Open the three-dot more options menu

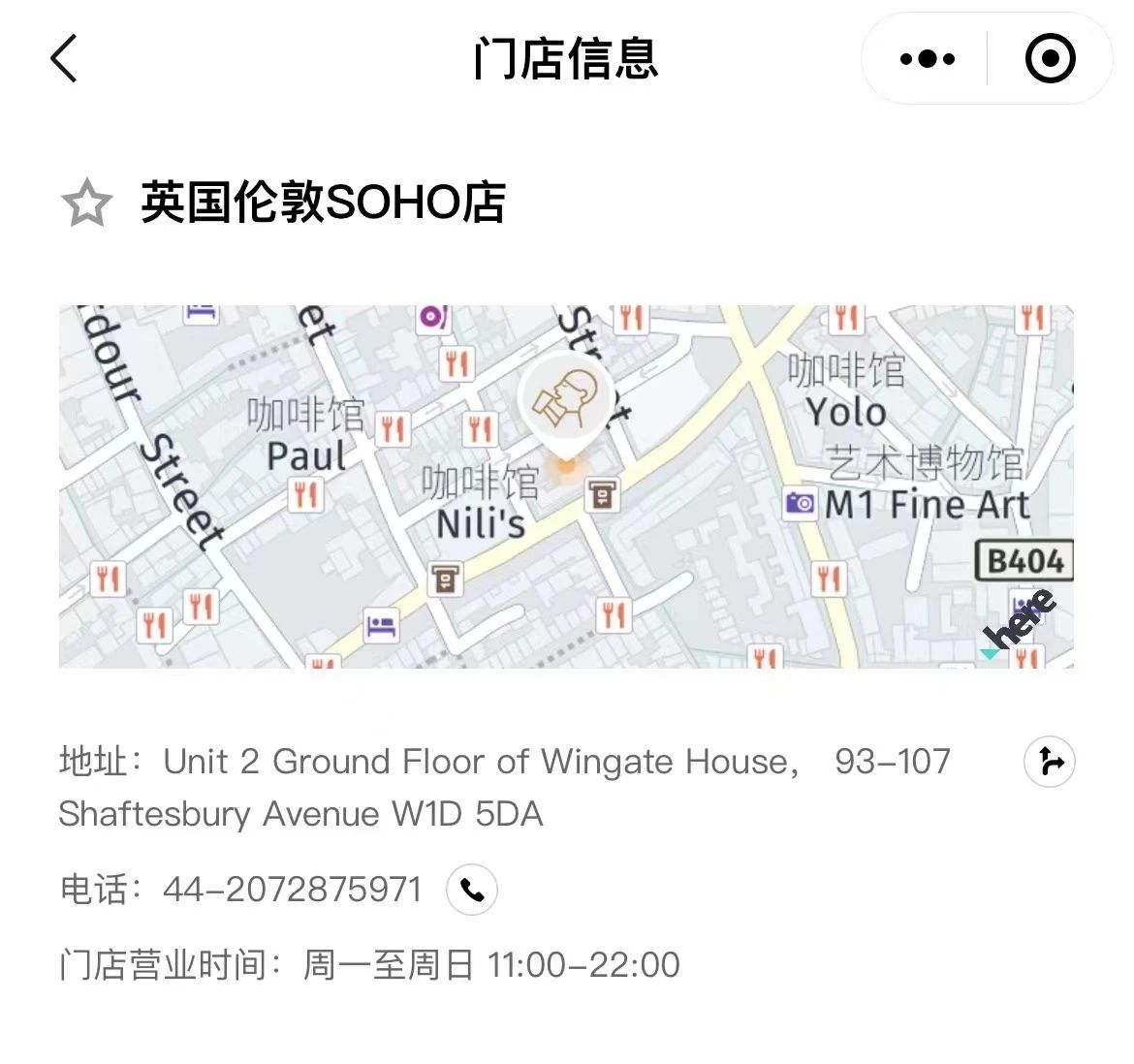click(x=927, y=59)
